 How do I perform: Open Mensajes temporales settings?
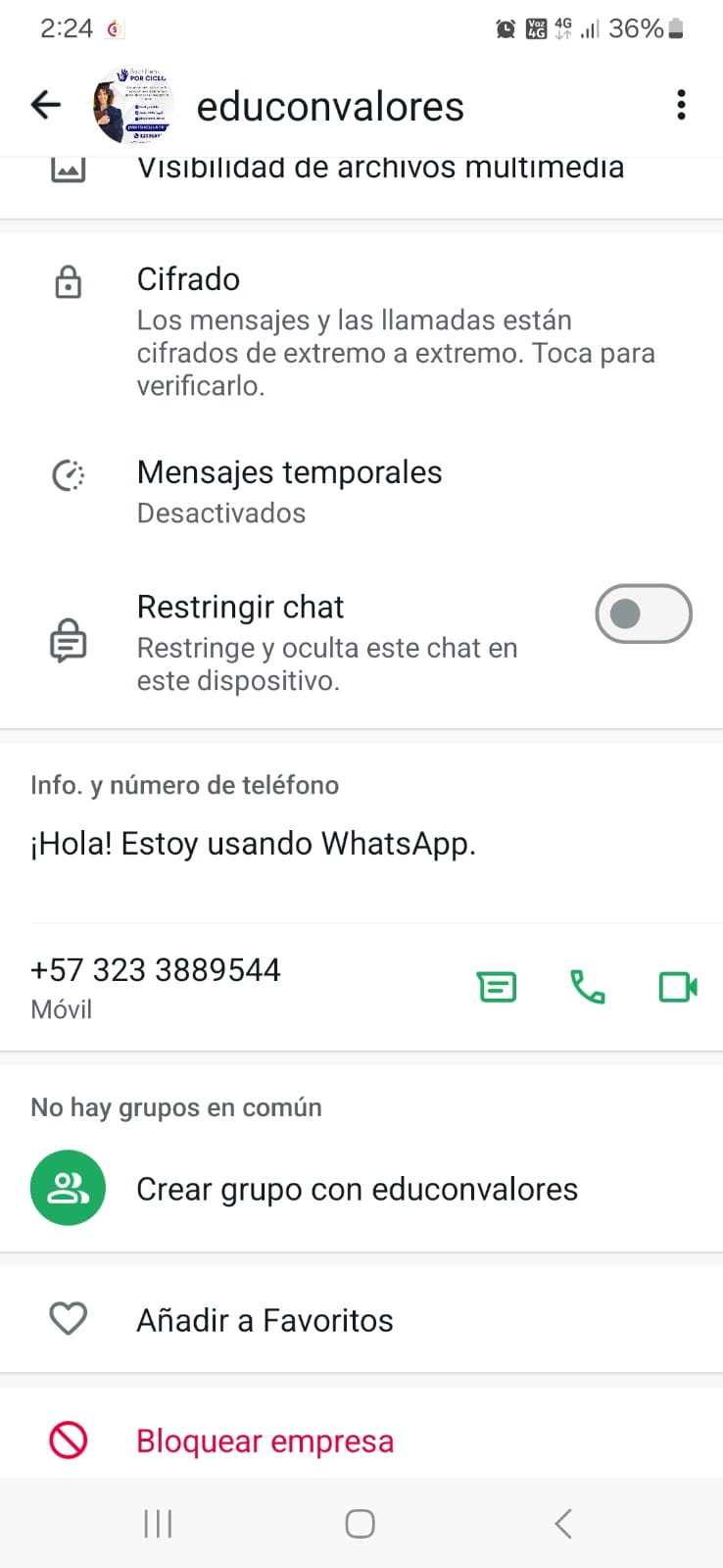pyautogui.click(x=290, y=490)
